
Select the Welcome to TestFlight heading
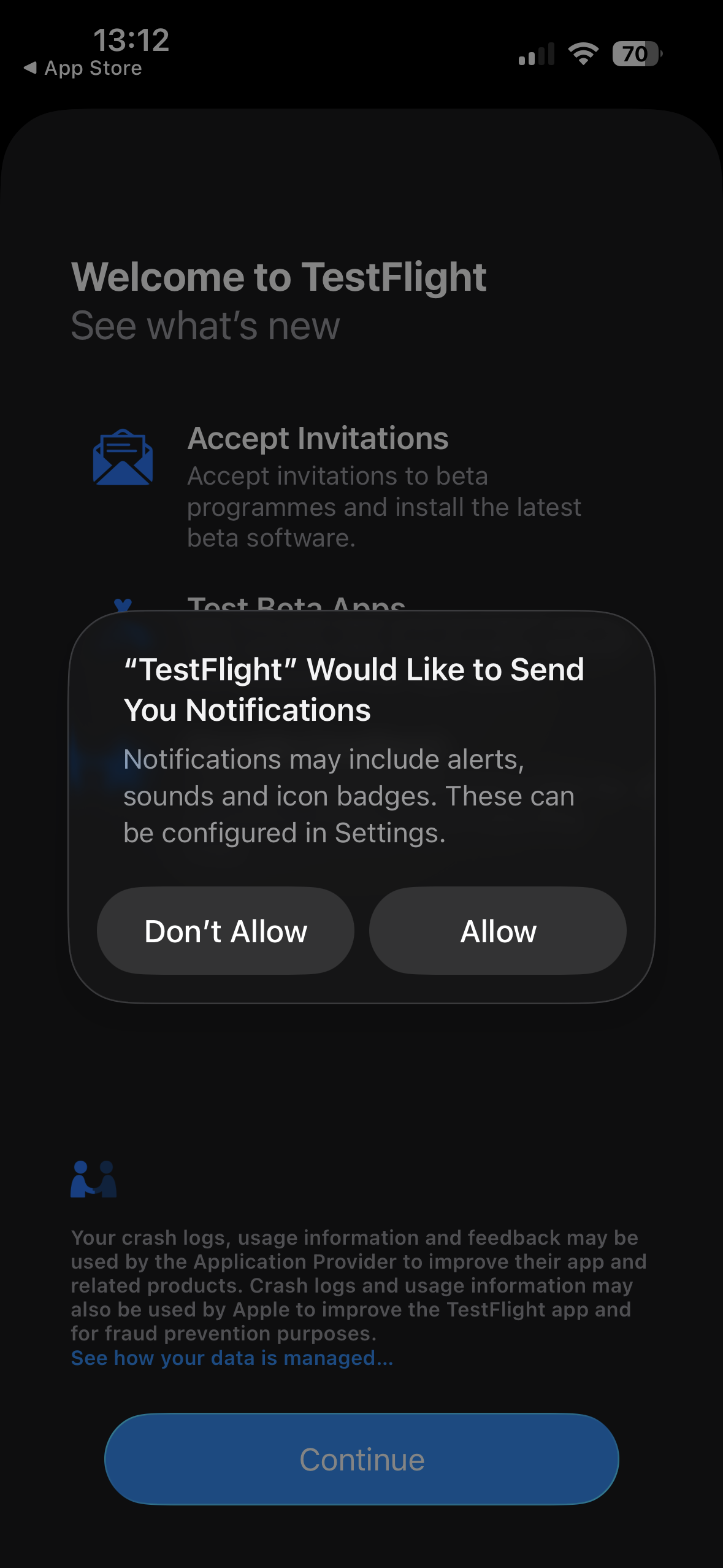pyautogui.click(x=279, y=277)
